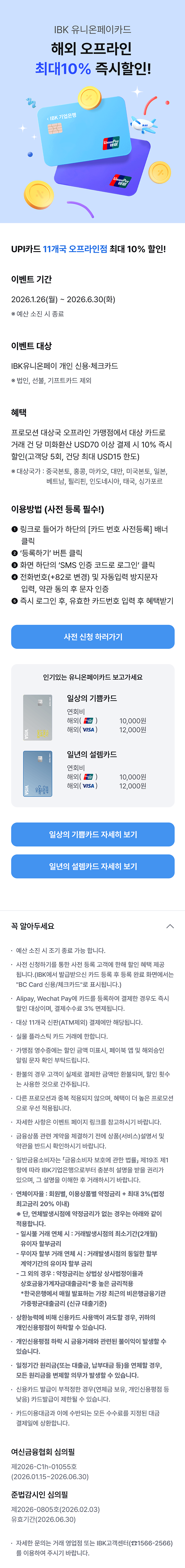185x1568 pixels.
Task: Collapse the 꼭 알아두세요 section
Action: pos(170,926)
